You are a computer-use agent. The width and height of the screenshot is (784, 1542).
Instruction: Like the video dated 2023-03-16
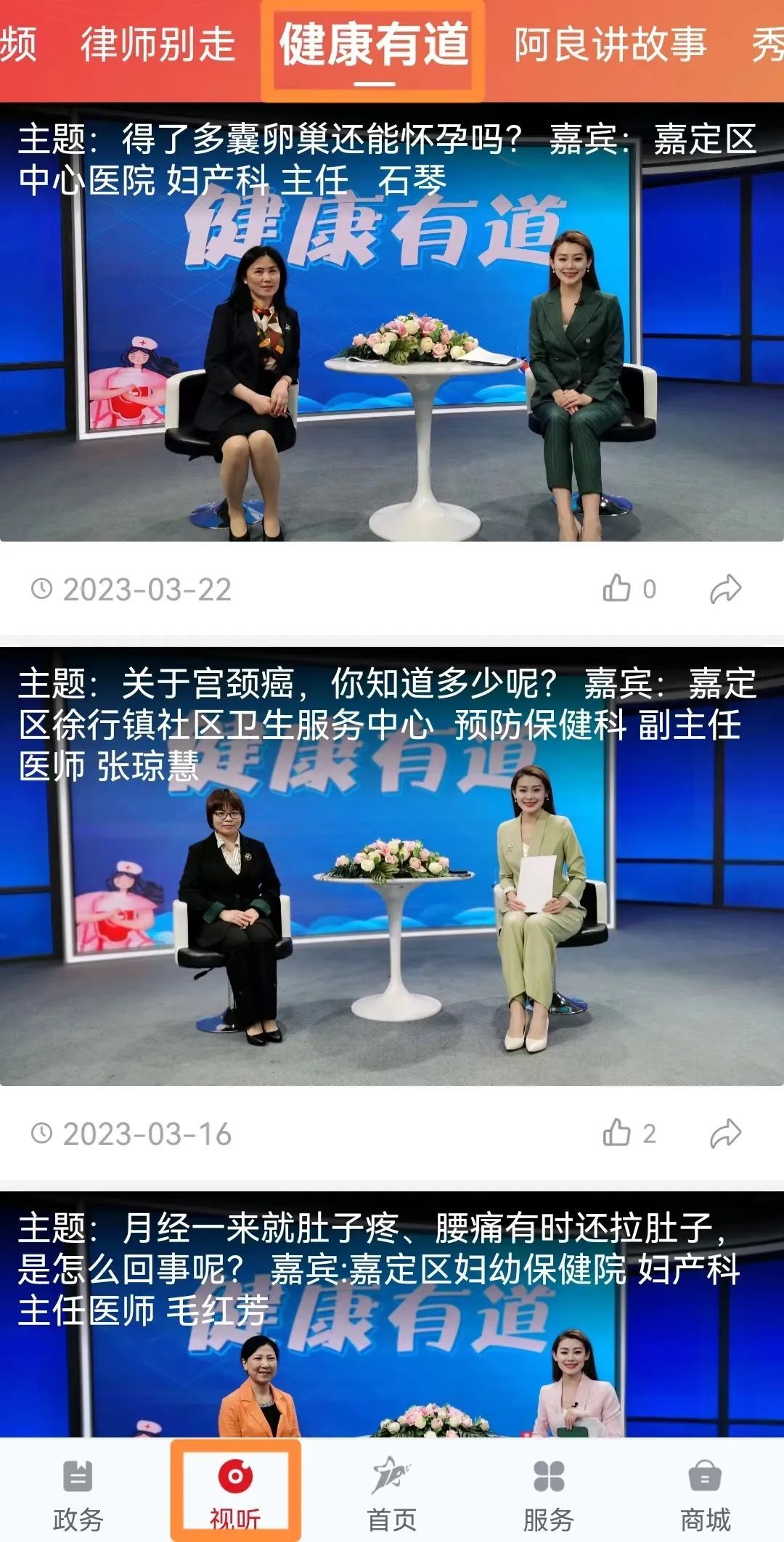pos(617,1133)
